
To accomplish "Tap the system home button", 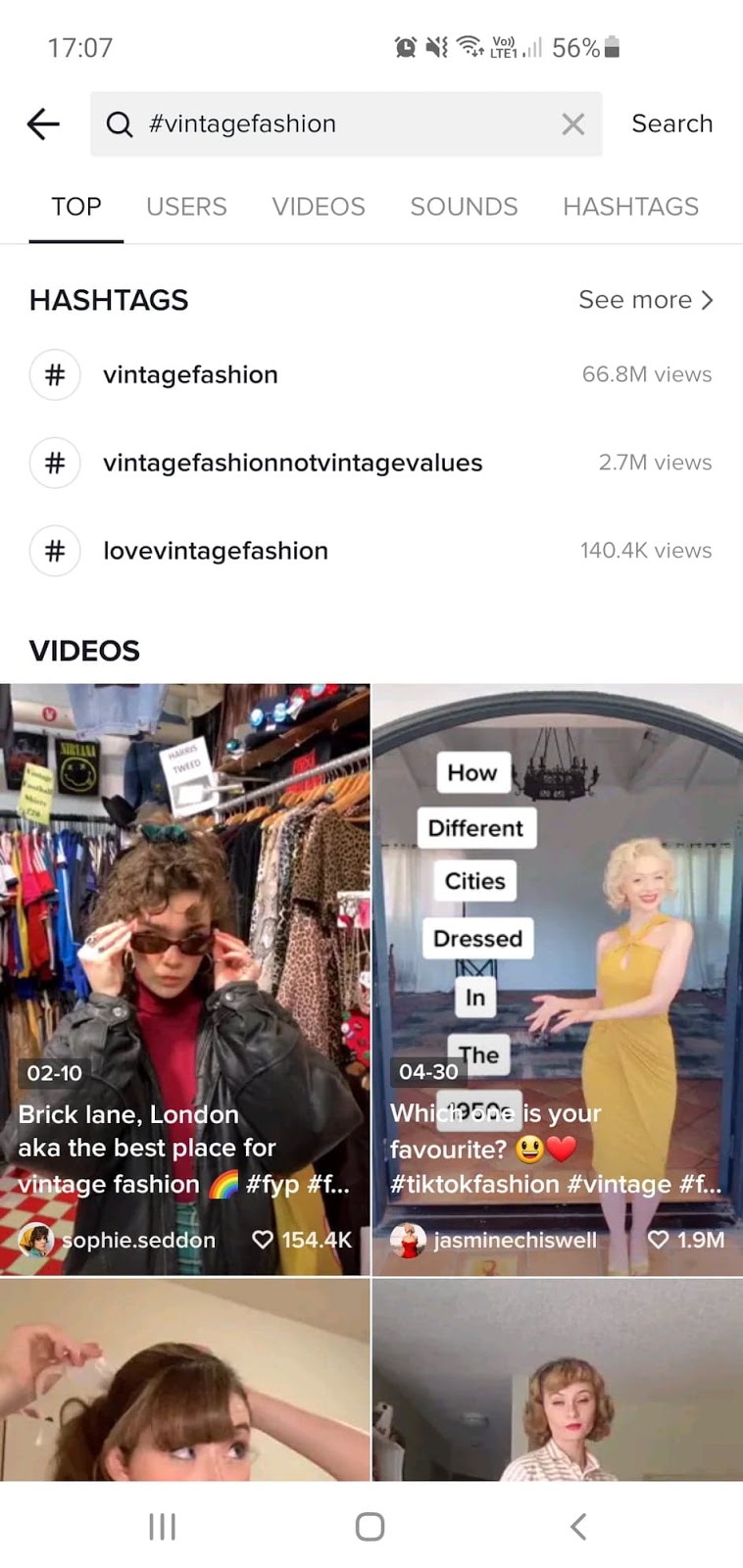I will (370, 1526).
